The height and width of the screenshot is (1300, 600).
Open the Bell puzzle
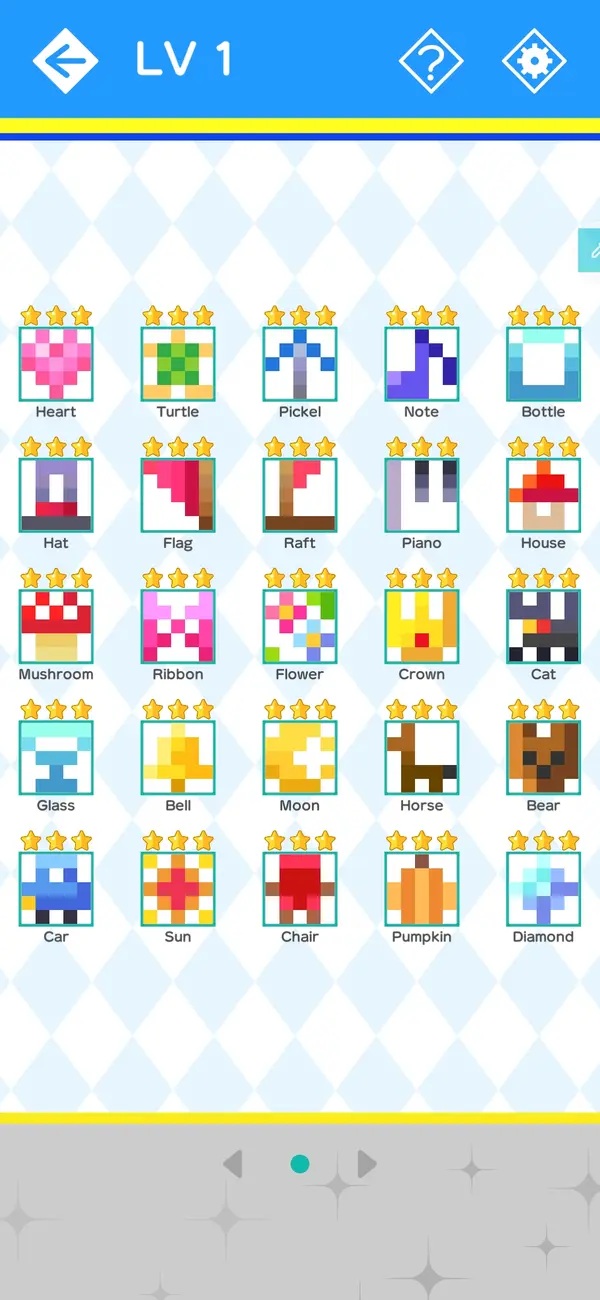pyautogui.click(x=178, y=757)
